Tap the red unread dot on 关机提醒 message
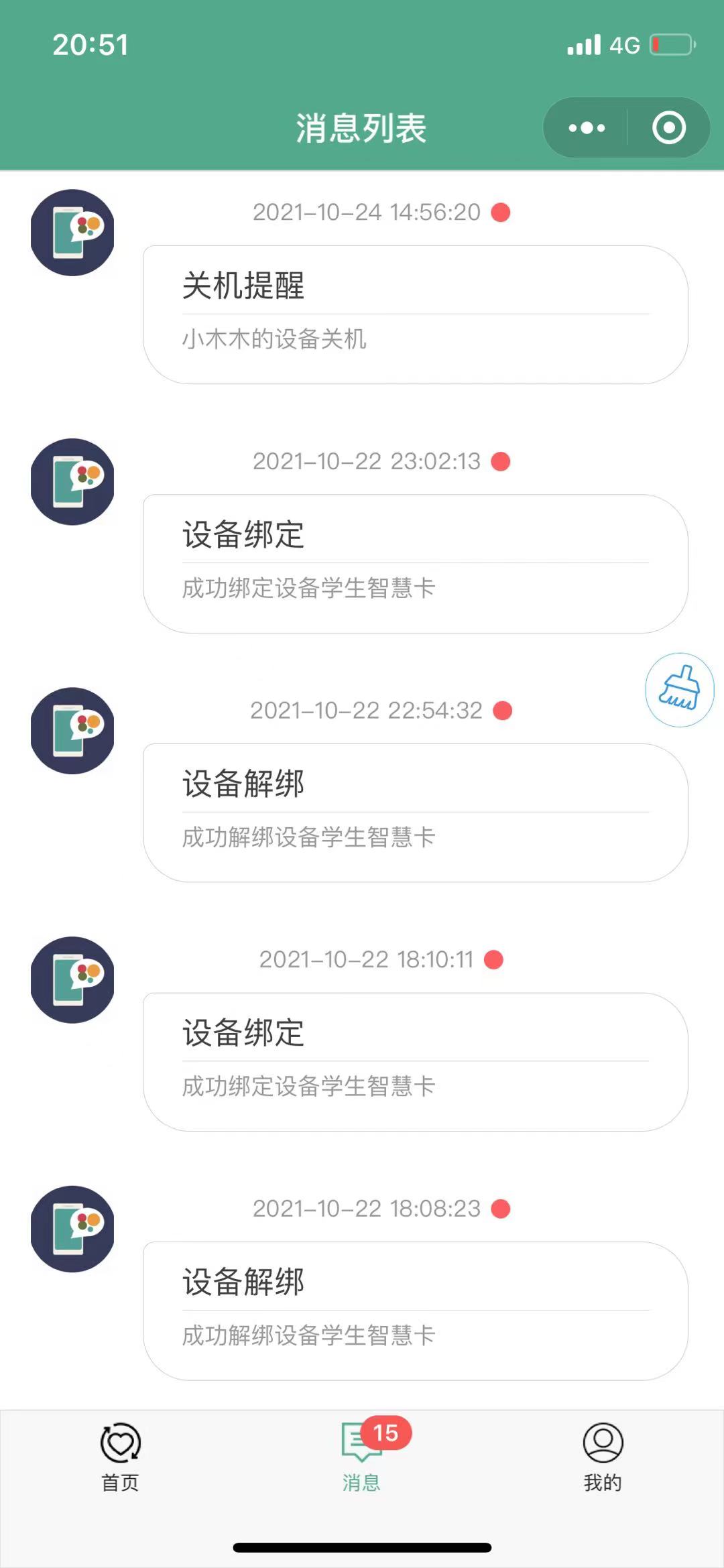The width and height of the screenshot is (724, 1568). point(500,213)
